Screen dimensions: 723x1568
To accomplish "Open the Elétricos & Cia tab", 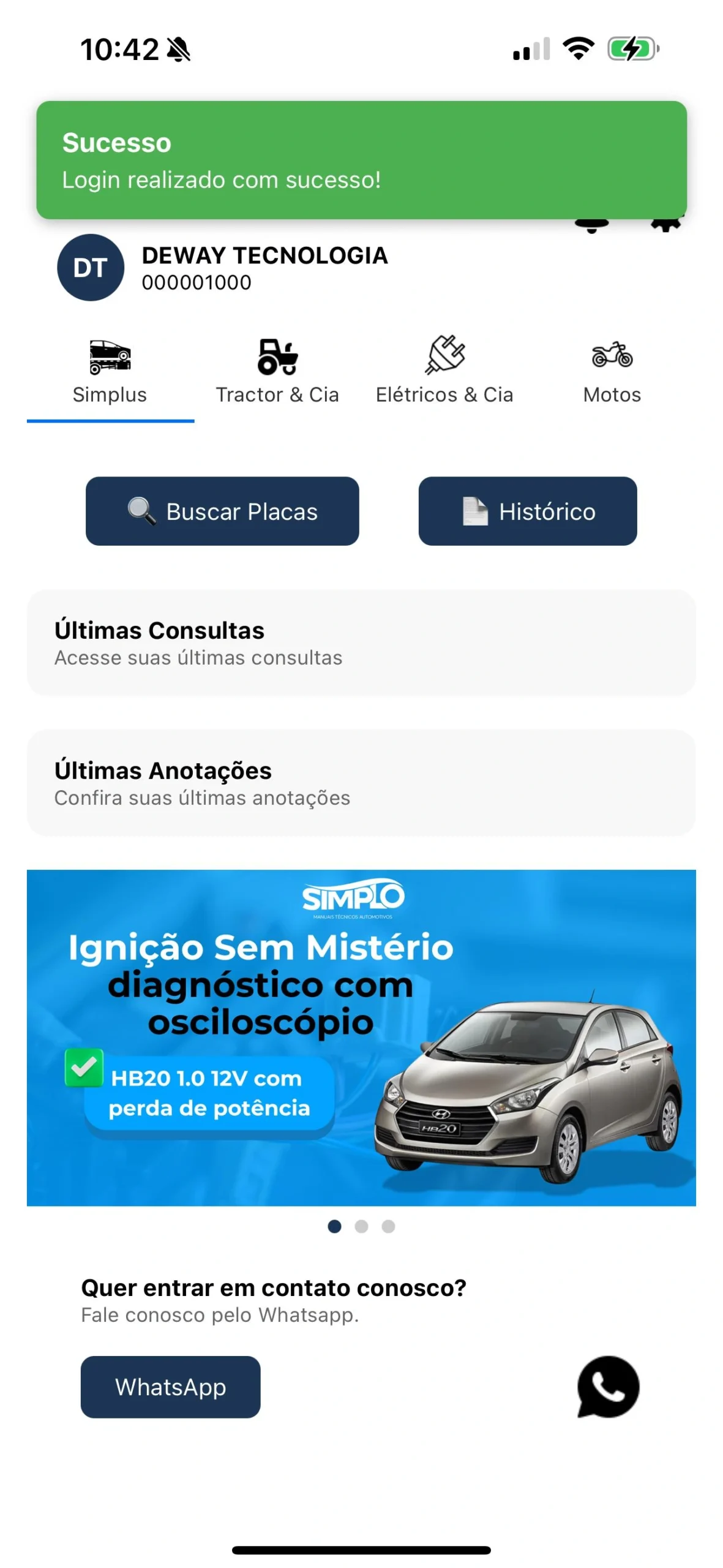I will tap(444, 372).
